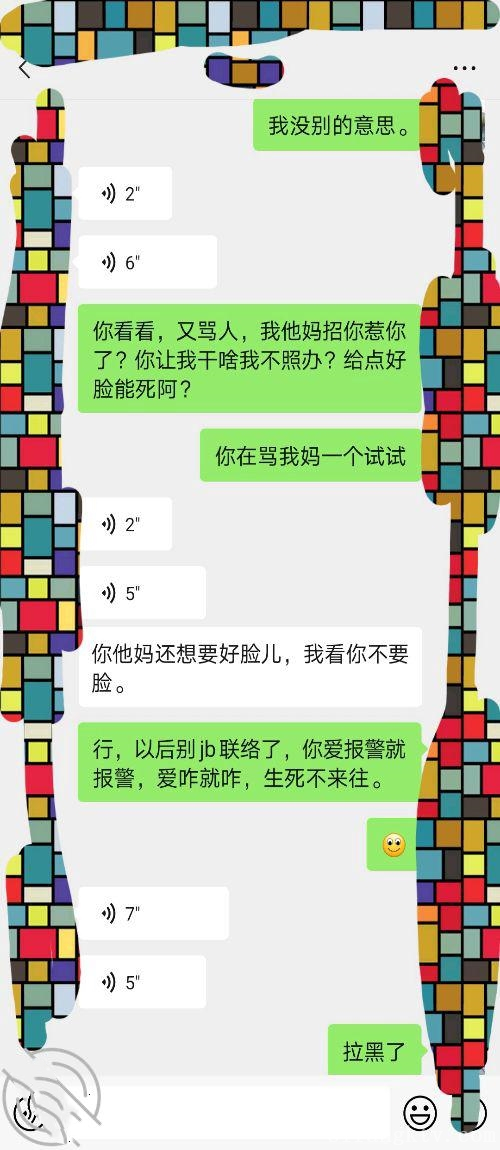Play the 5-second voice message above 拉黑了
This screenshot has height=1150, width=500.
point(142,982)
